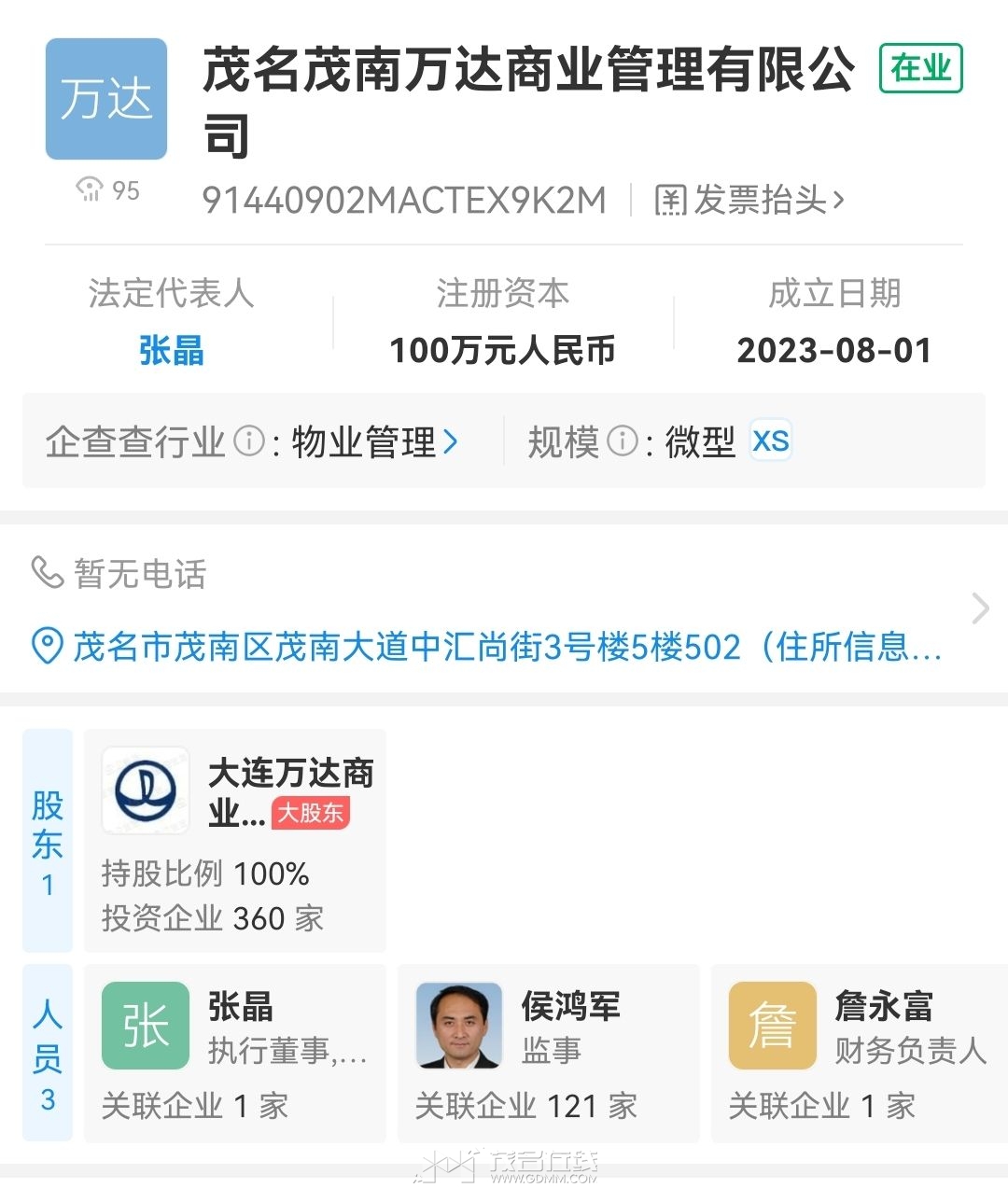Open the 人员 personnel section tab
Image resolution: width=1008 pixels, height=1188 pixels.
[48, 1053]
